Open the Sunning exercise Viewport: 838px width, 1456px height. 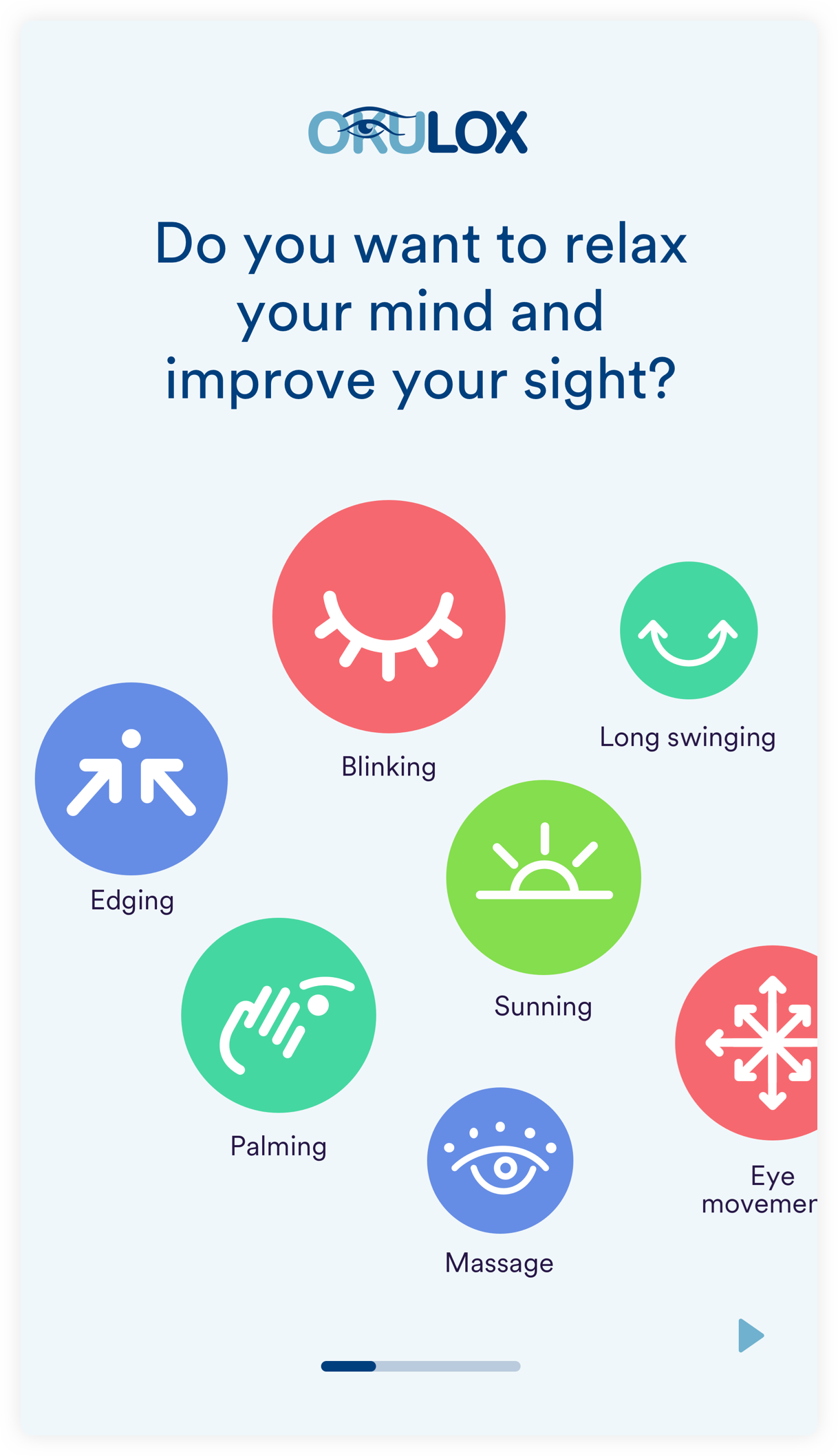tap(544, 877)
